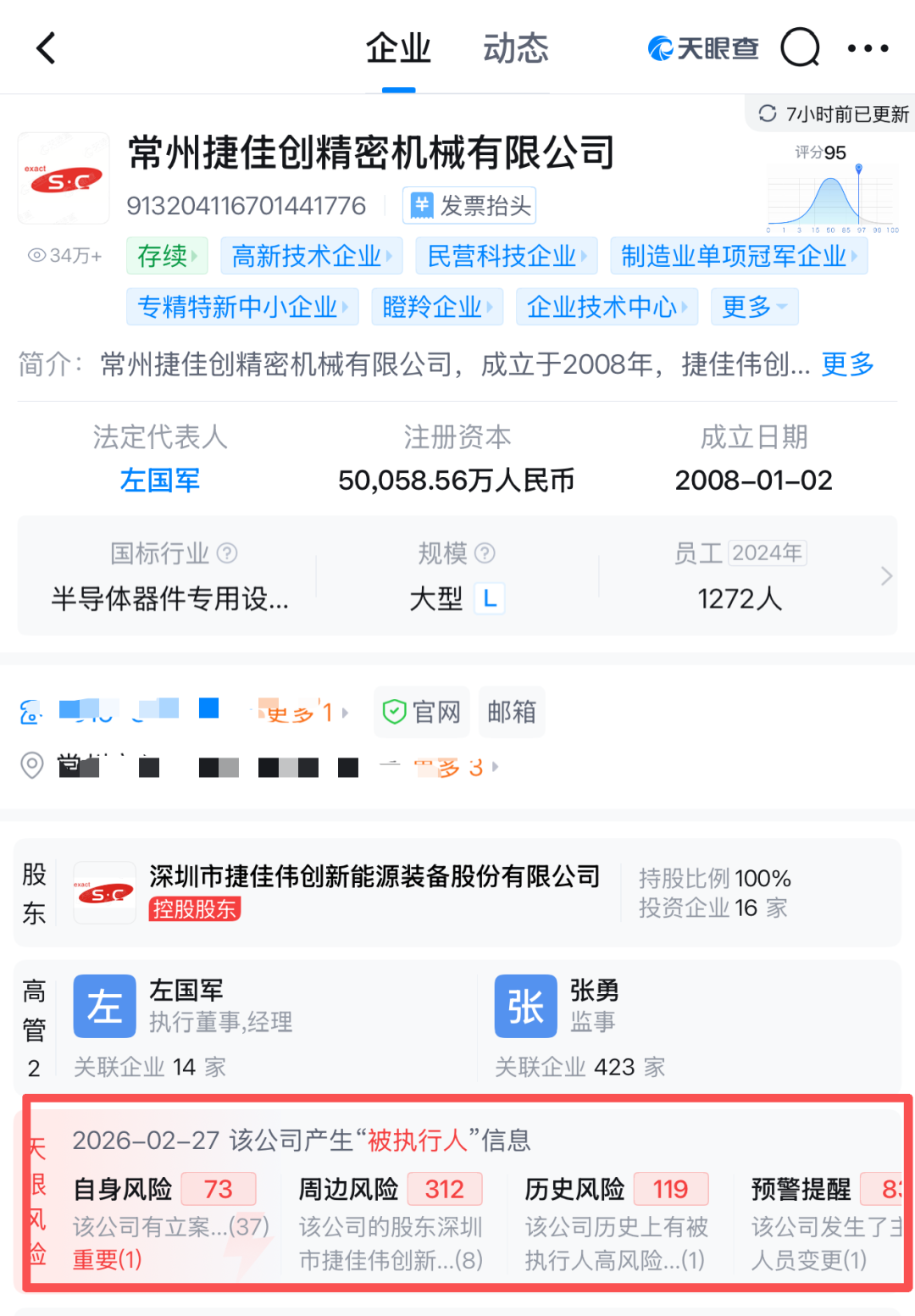Select the 企业 tab
This screenshot has width=915, height=1316.
398,48
